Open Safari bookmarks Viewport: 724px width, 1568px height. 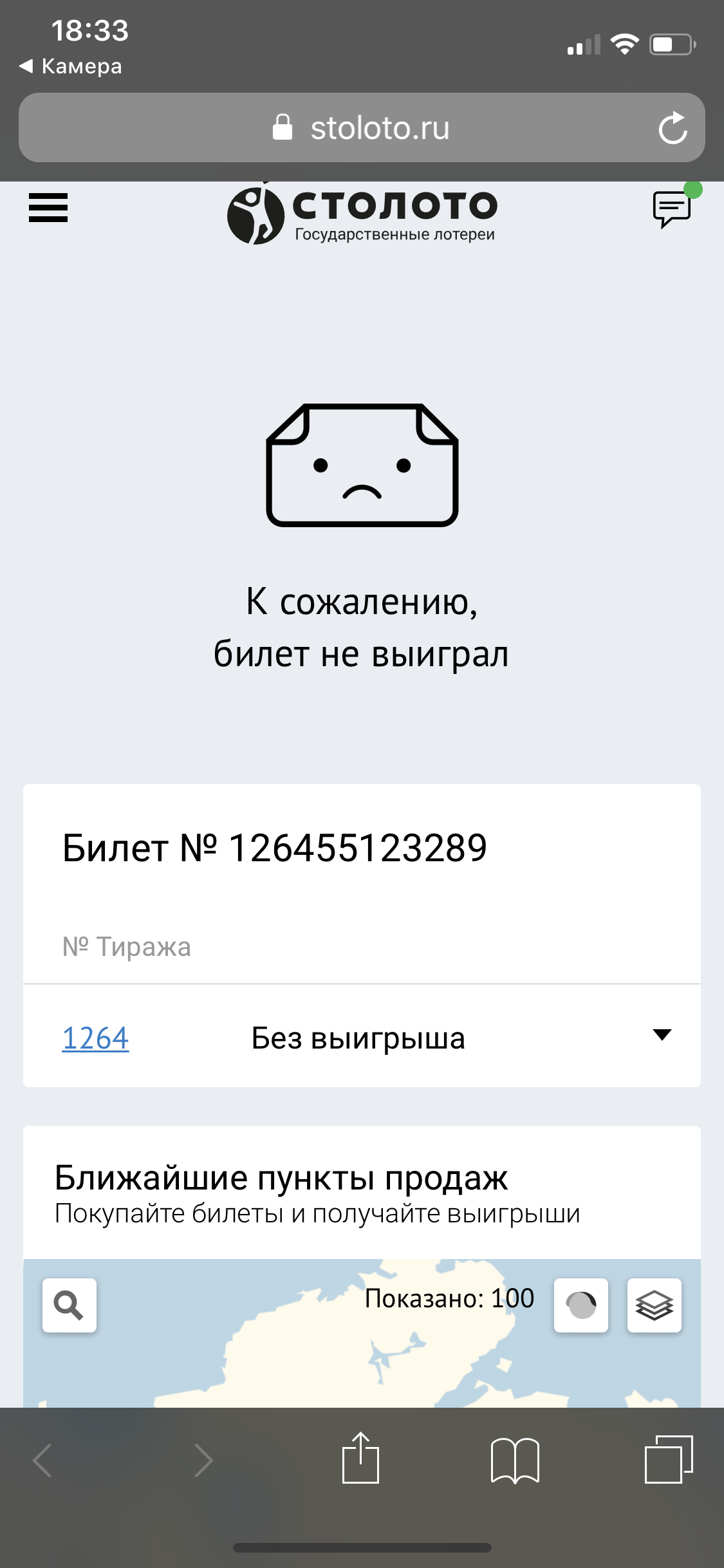point(515,1460)
